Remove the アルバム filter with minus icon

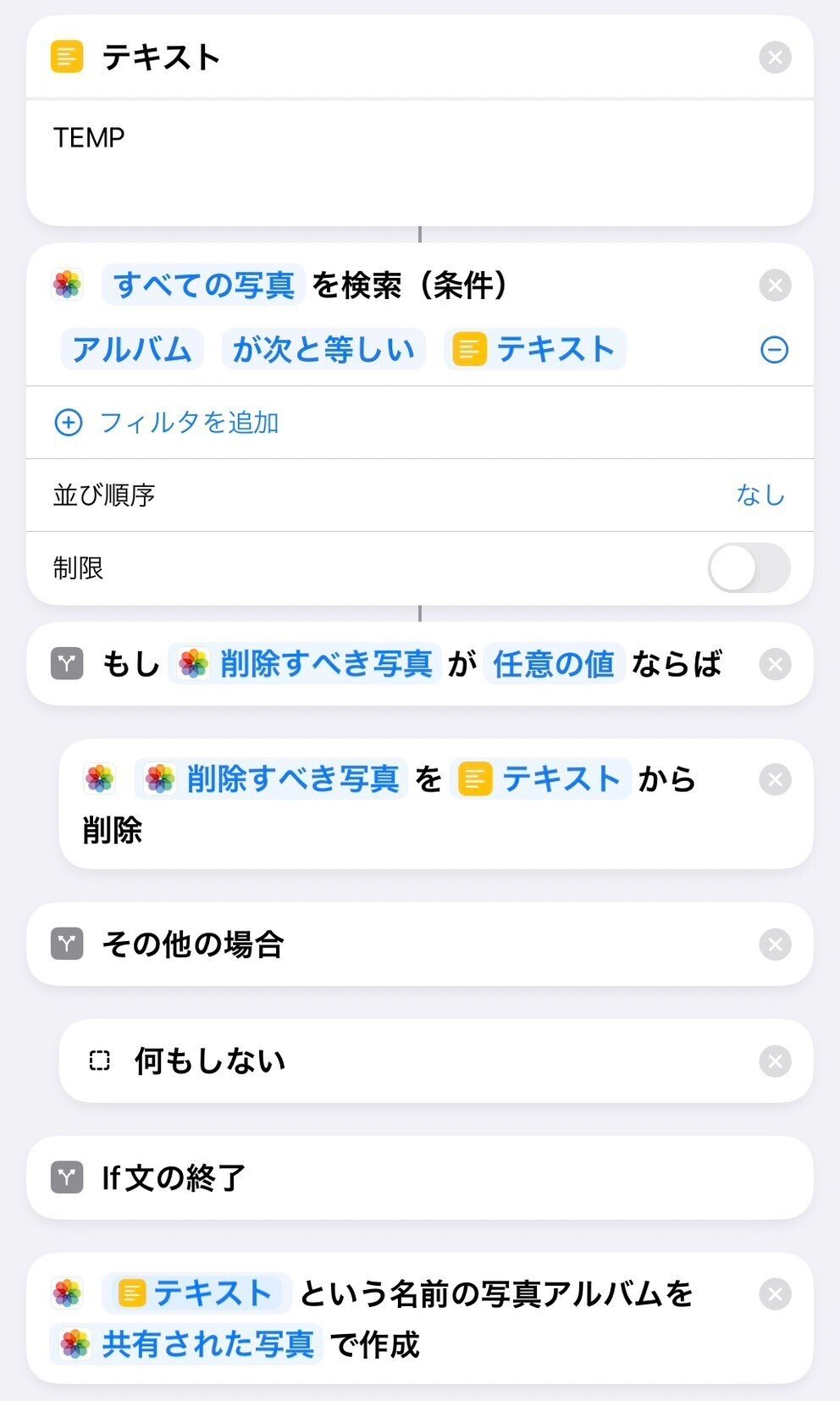[774, 350]
